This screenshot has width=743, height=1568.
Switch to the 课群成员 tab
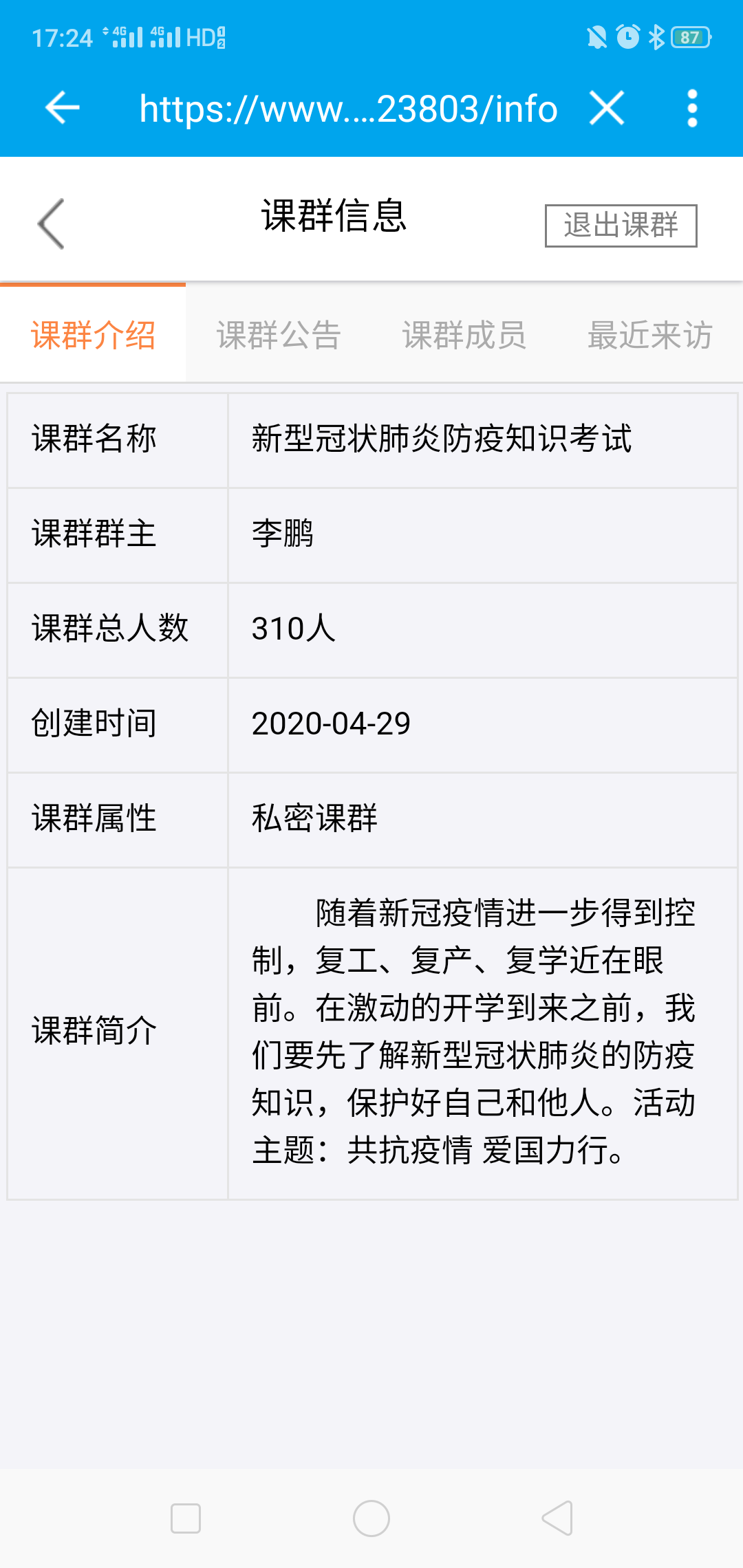(464, 335)
